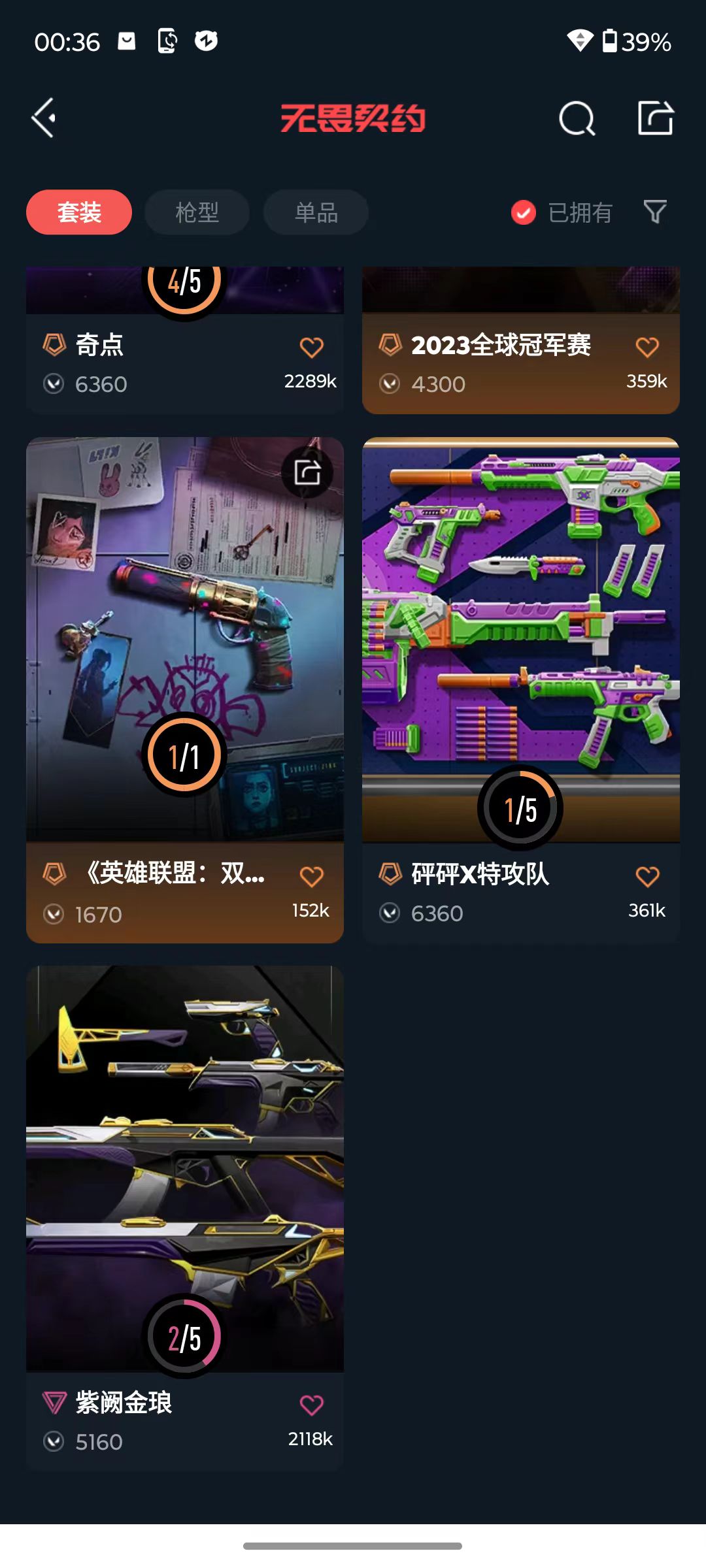Switch to the 枪型 tab
The height and width of the screenshot is (1568, 706).
click(197, 212)
